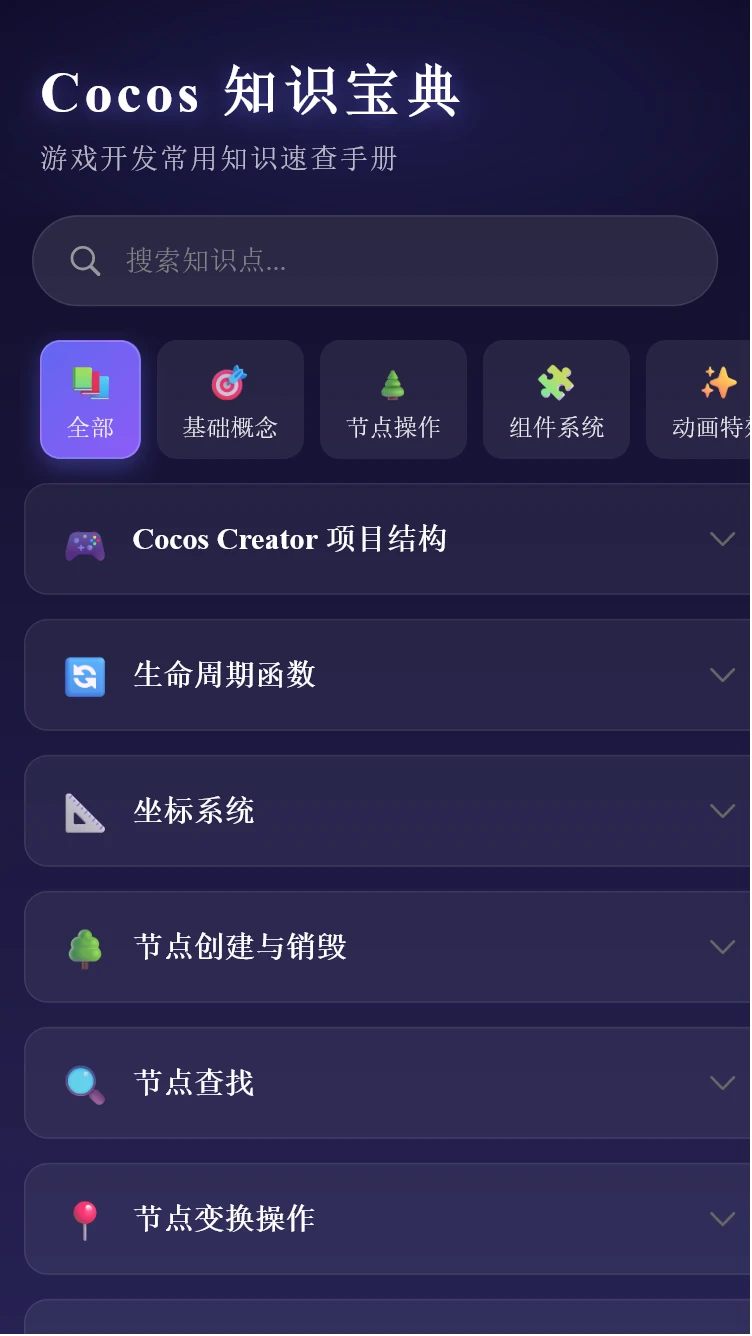Expand the 坐标系统 card
752x1336 pixels.
[722, 811]
